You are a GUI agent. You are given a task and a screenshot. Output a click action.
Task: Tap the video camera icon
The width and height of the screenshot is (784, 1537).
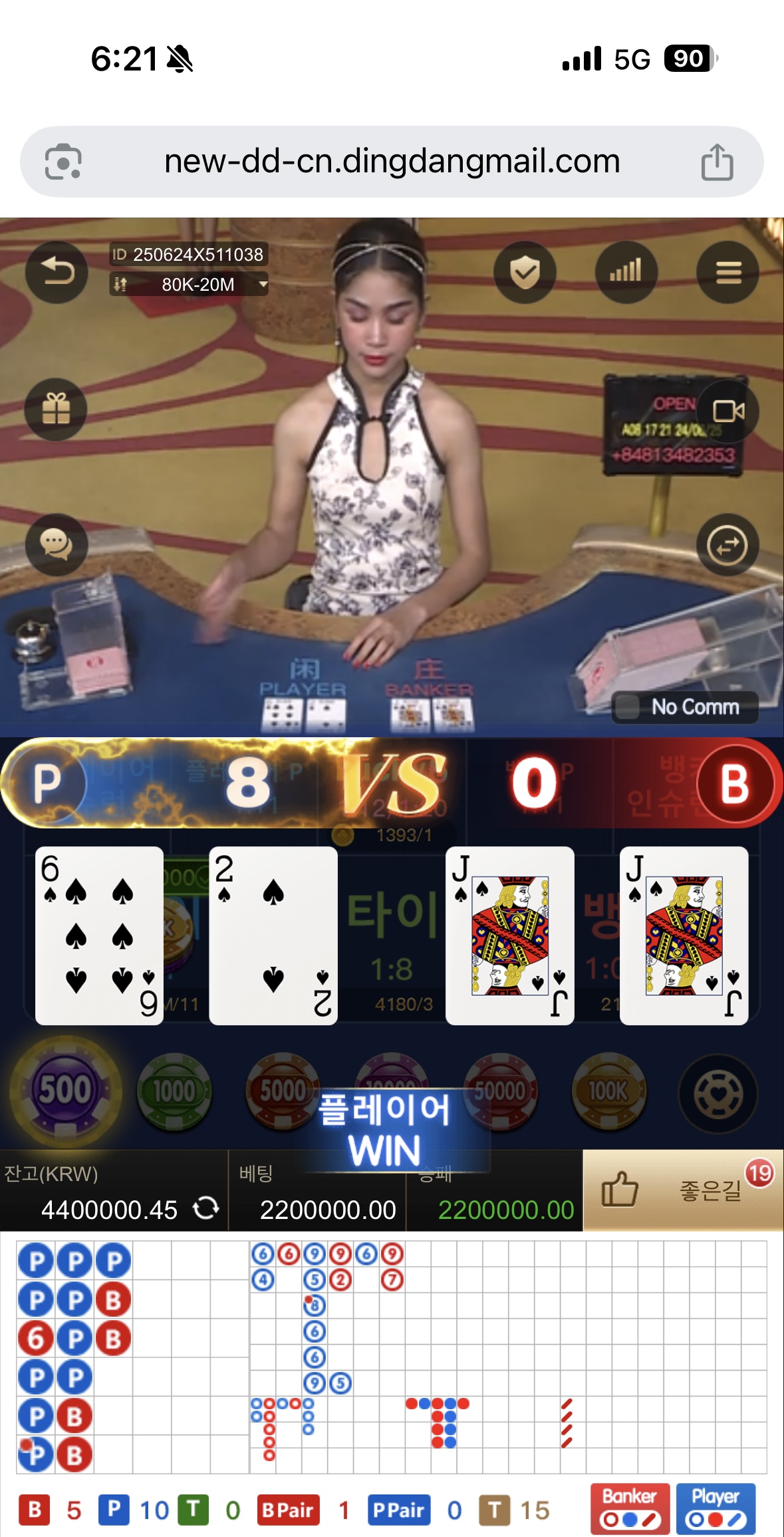727,411
